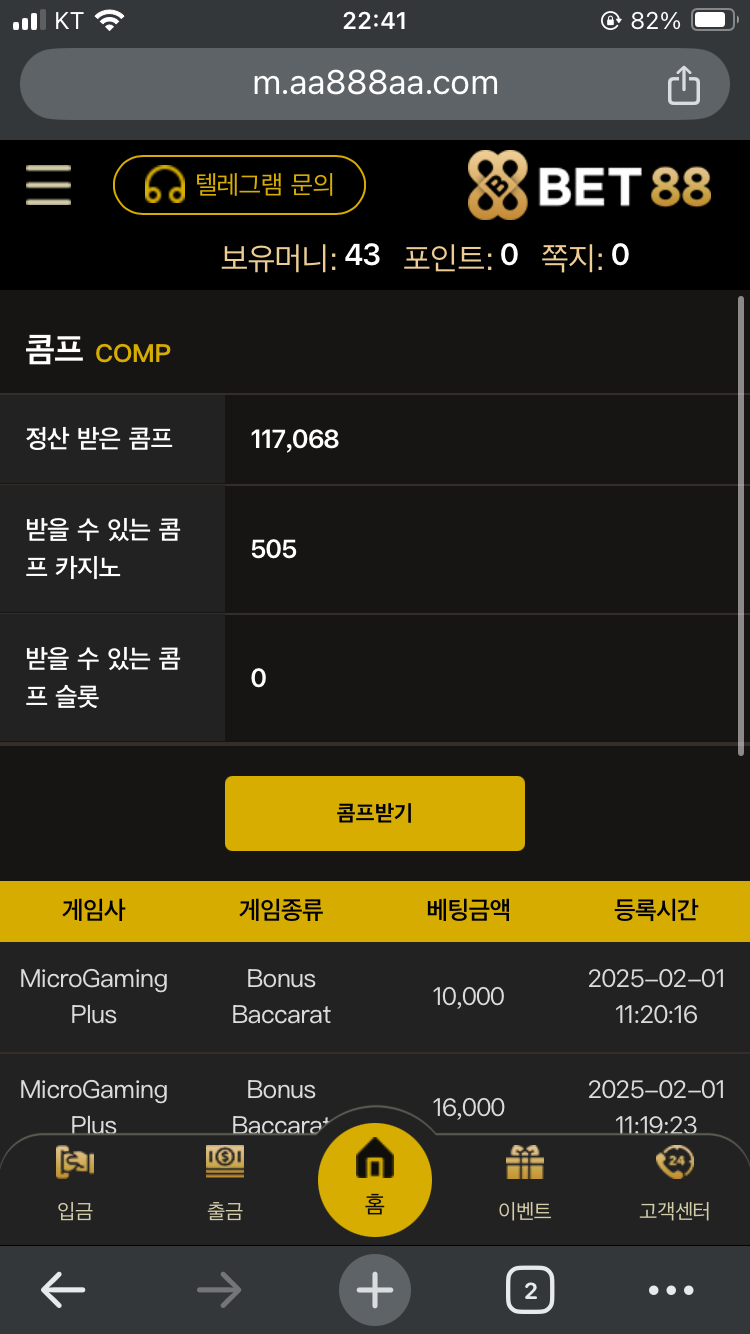Open the 고객센터 support tab

(x=674, y=1185)
